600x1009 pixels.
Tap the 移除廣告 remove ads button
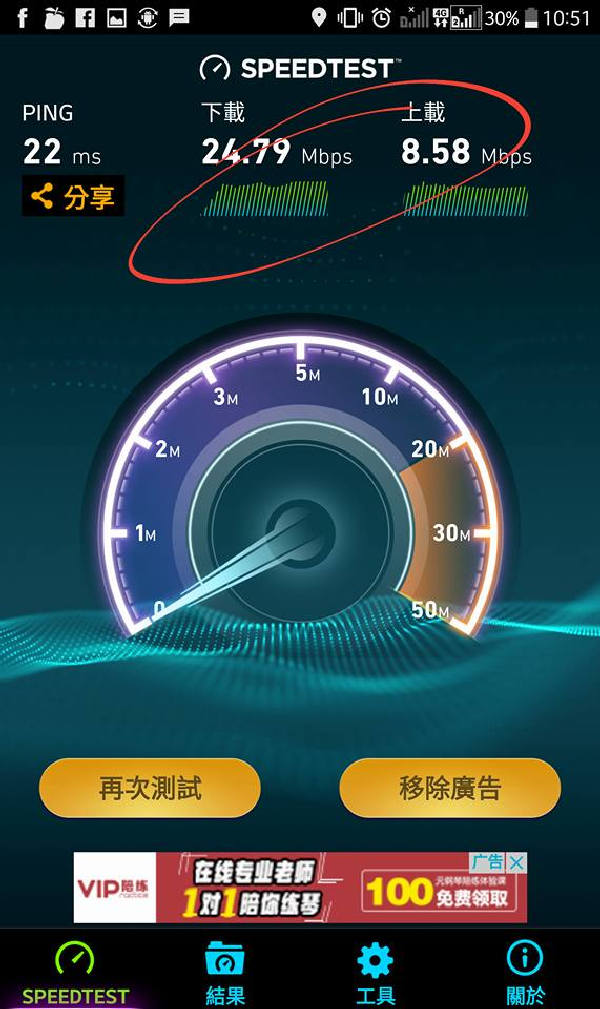tap(450, 788)
